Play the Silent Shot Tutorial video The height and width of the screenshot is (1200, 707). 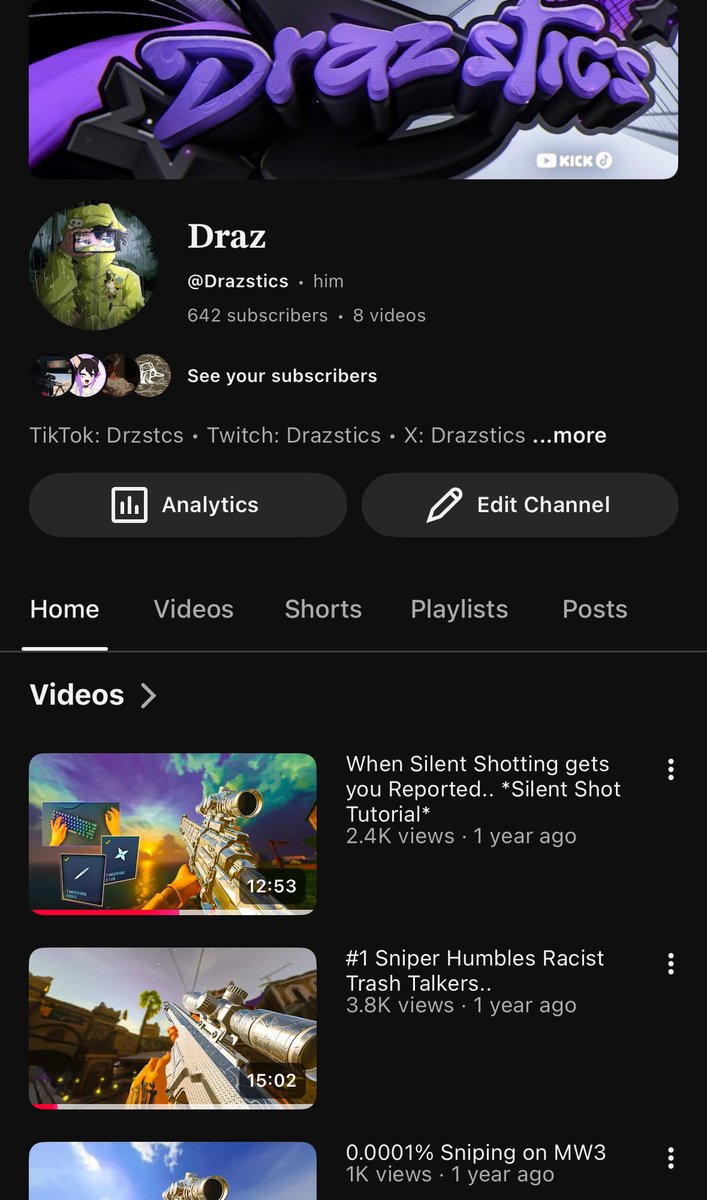click(x=173, y=833)
